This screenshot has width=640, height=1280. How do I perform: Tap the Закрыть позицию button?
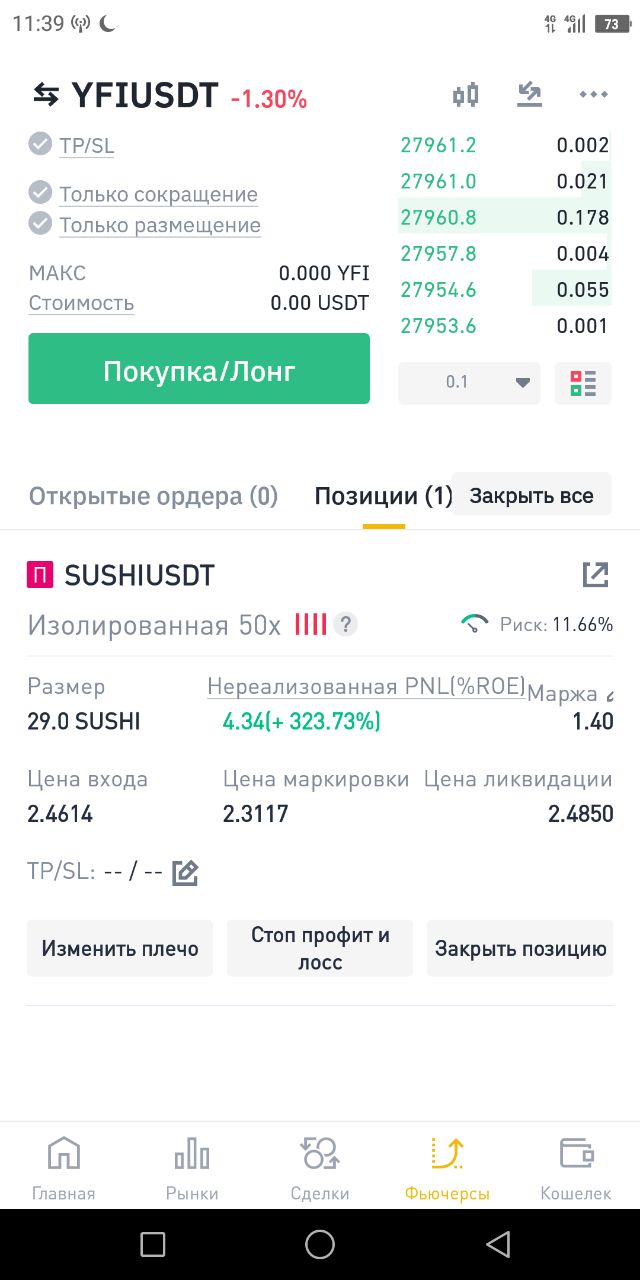520,948
